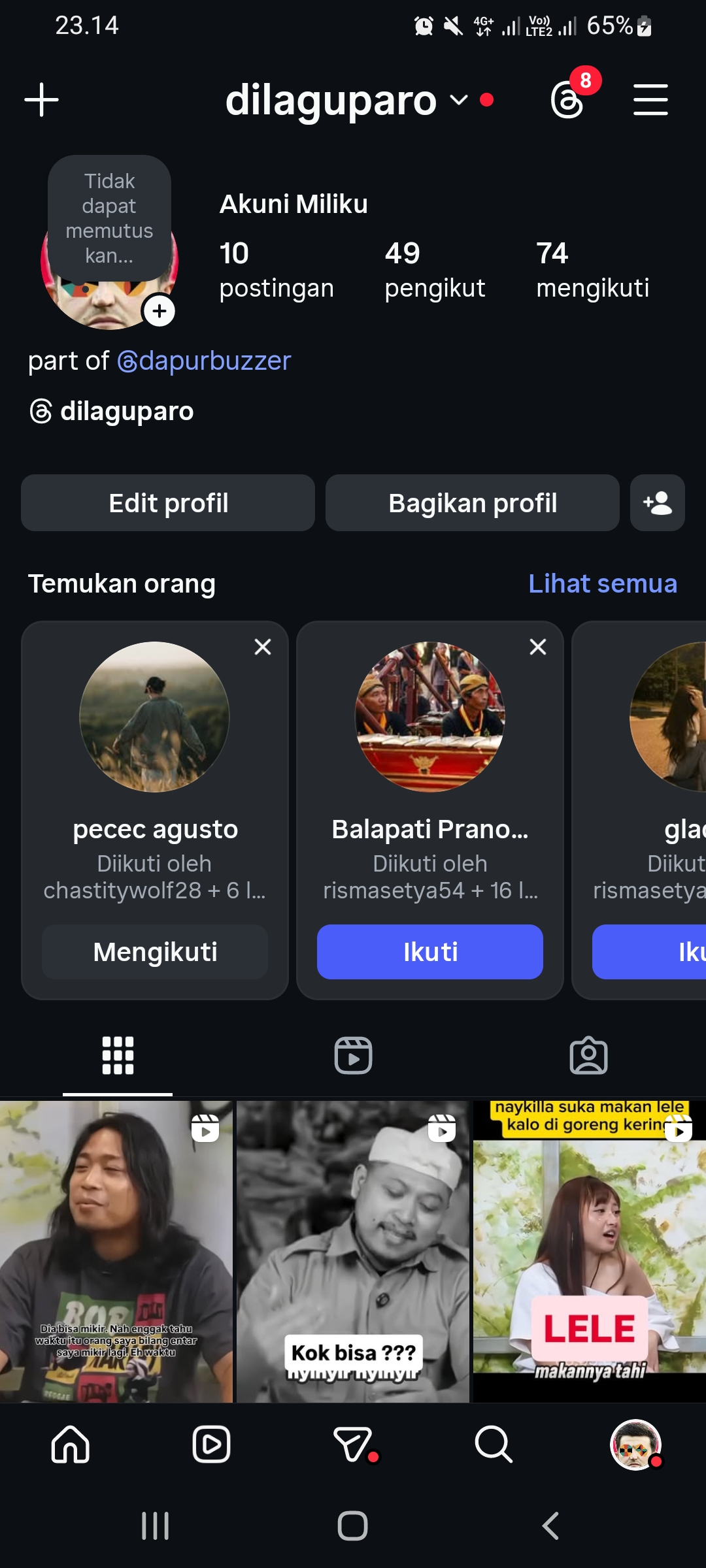Go to the Home feed tab
This screenshot has width=706, height=1568.
(x=71, y=1444)
